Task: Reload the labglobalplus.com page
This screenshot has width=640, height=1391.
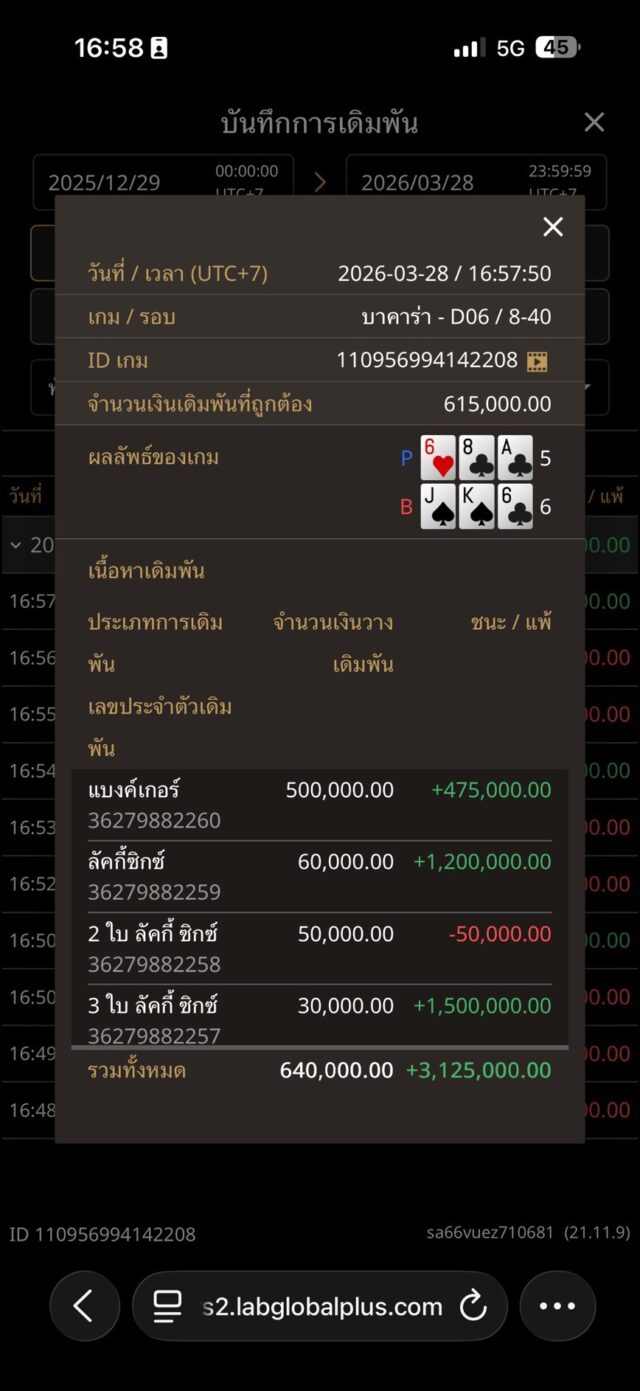Action: [472, 1306]
